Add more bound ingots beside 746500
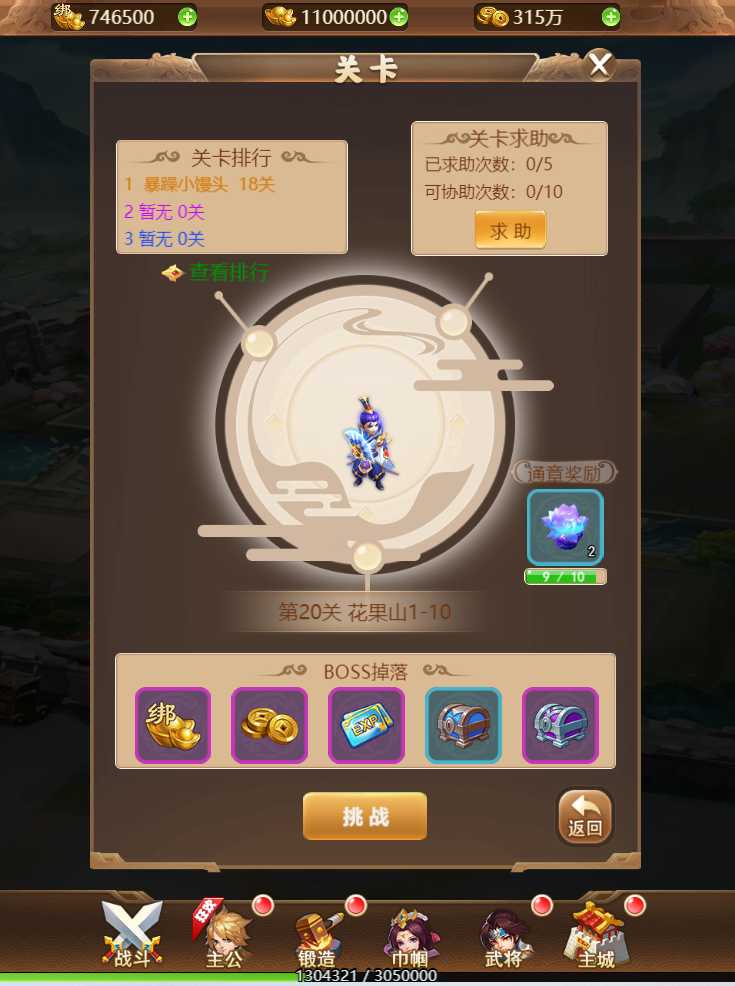Screen dimensions: 735x986 tap(187, 17)
